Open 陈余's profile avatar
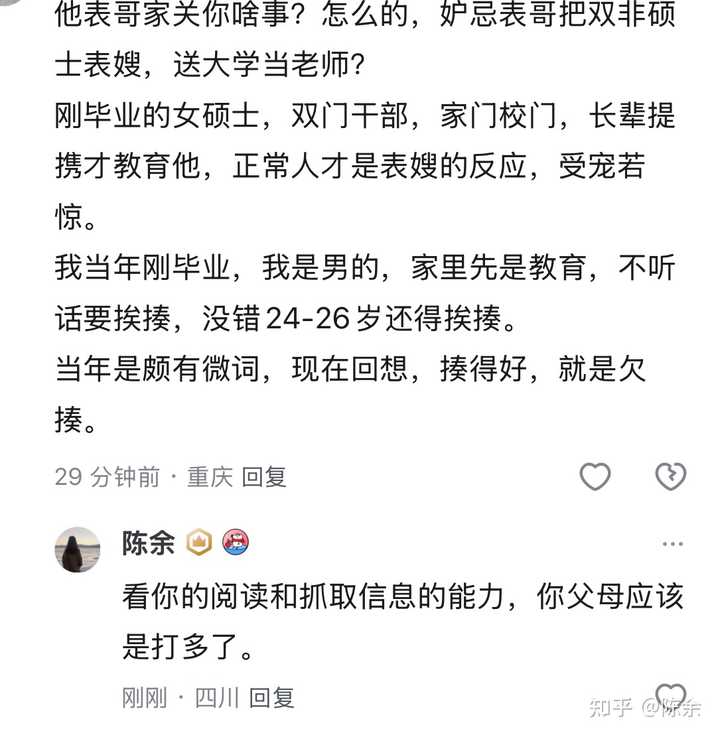The width and height of the screenshot is (720, 737). pos(77,549)
